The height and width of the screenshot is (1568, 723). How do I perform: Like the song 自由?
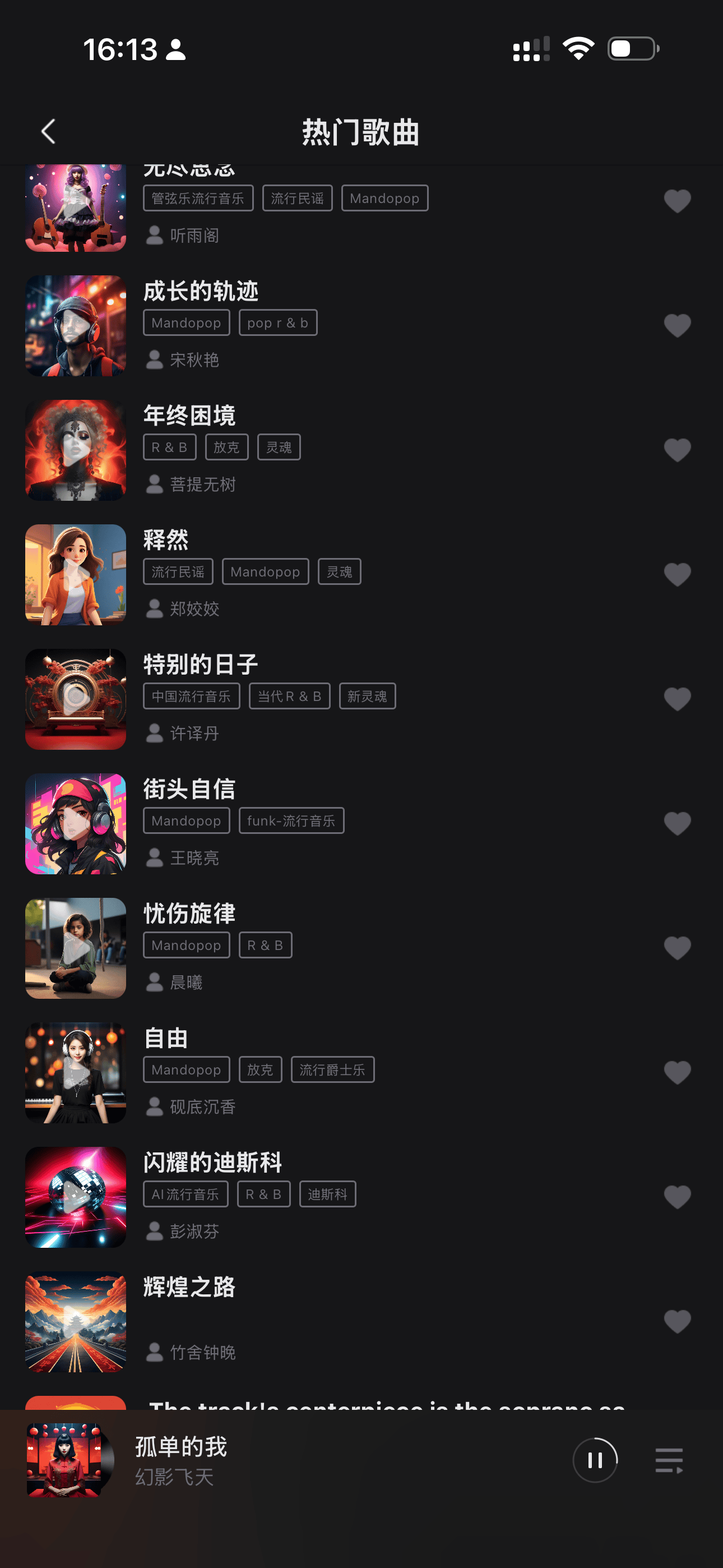click(676, 1072)
